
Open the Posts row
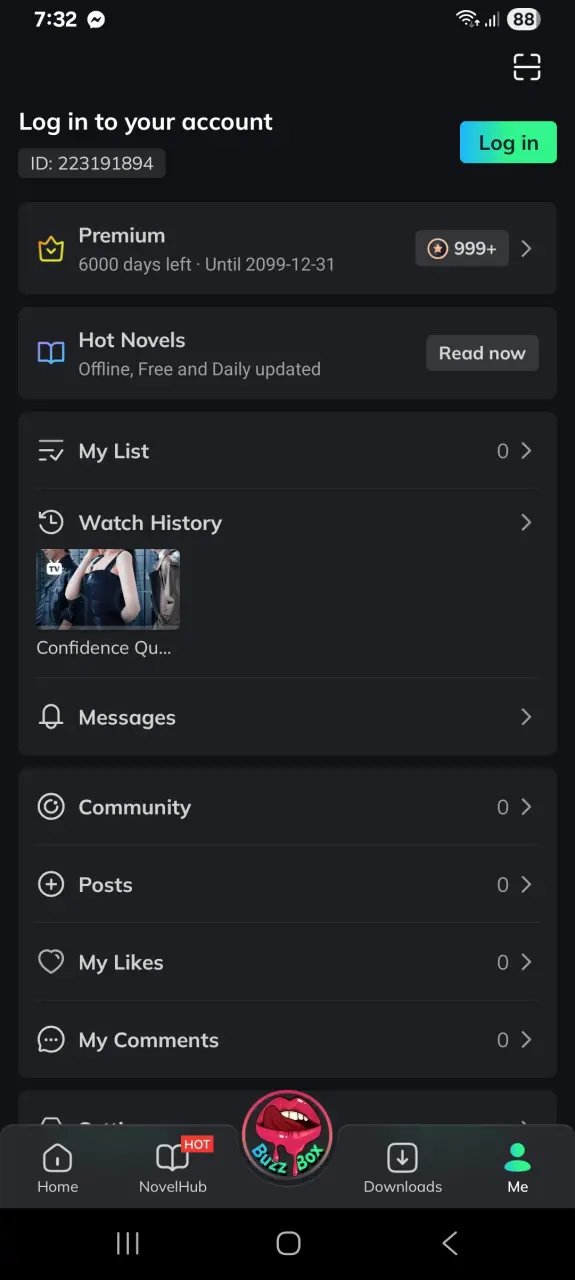pyautogui.click(x=287, y=884)
